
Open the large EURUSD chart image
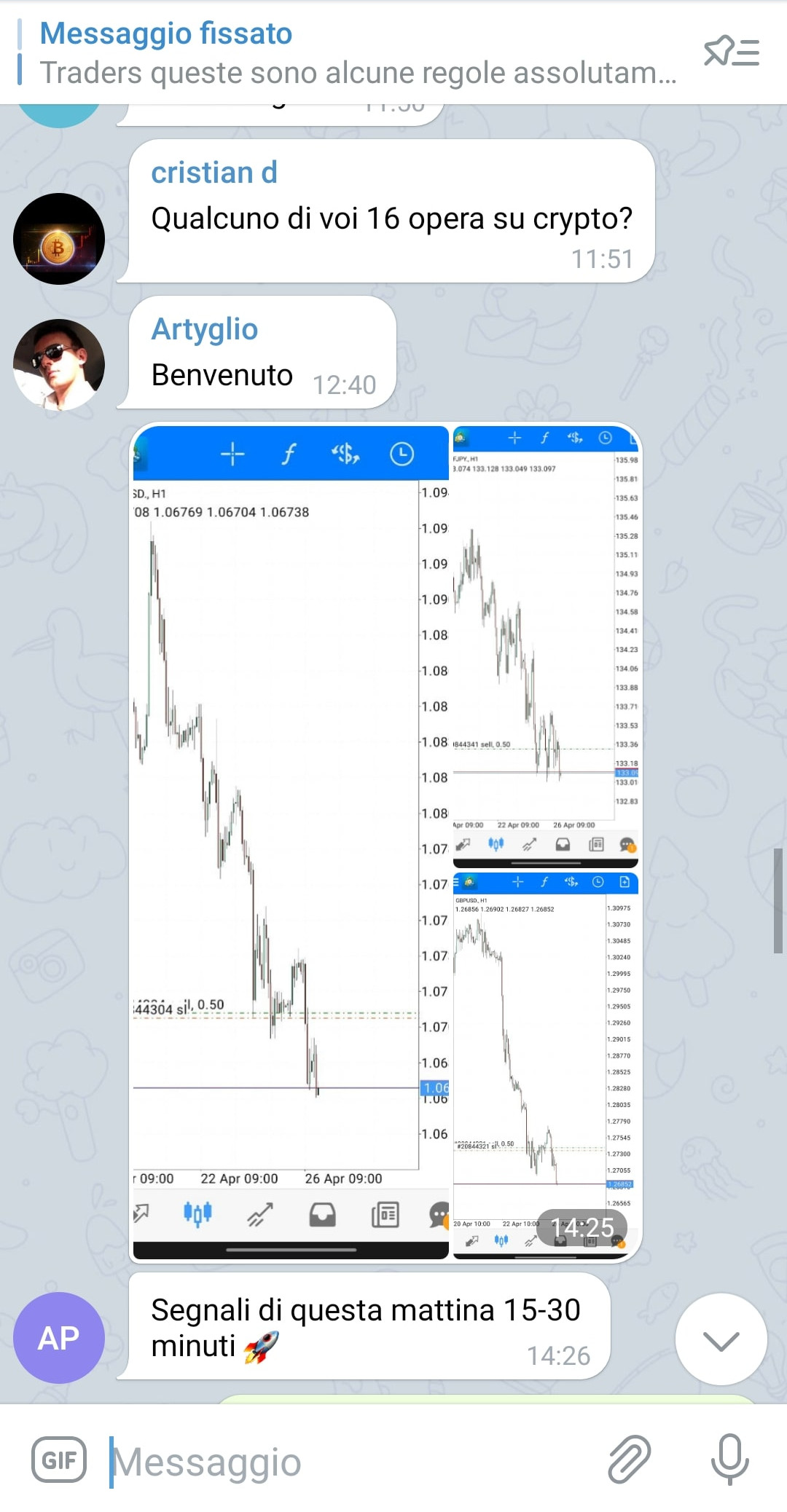point(290,838)
